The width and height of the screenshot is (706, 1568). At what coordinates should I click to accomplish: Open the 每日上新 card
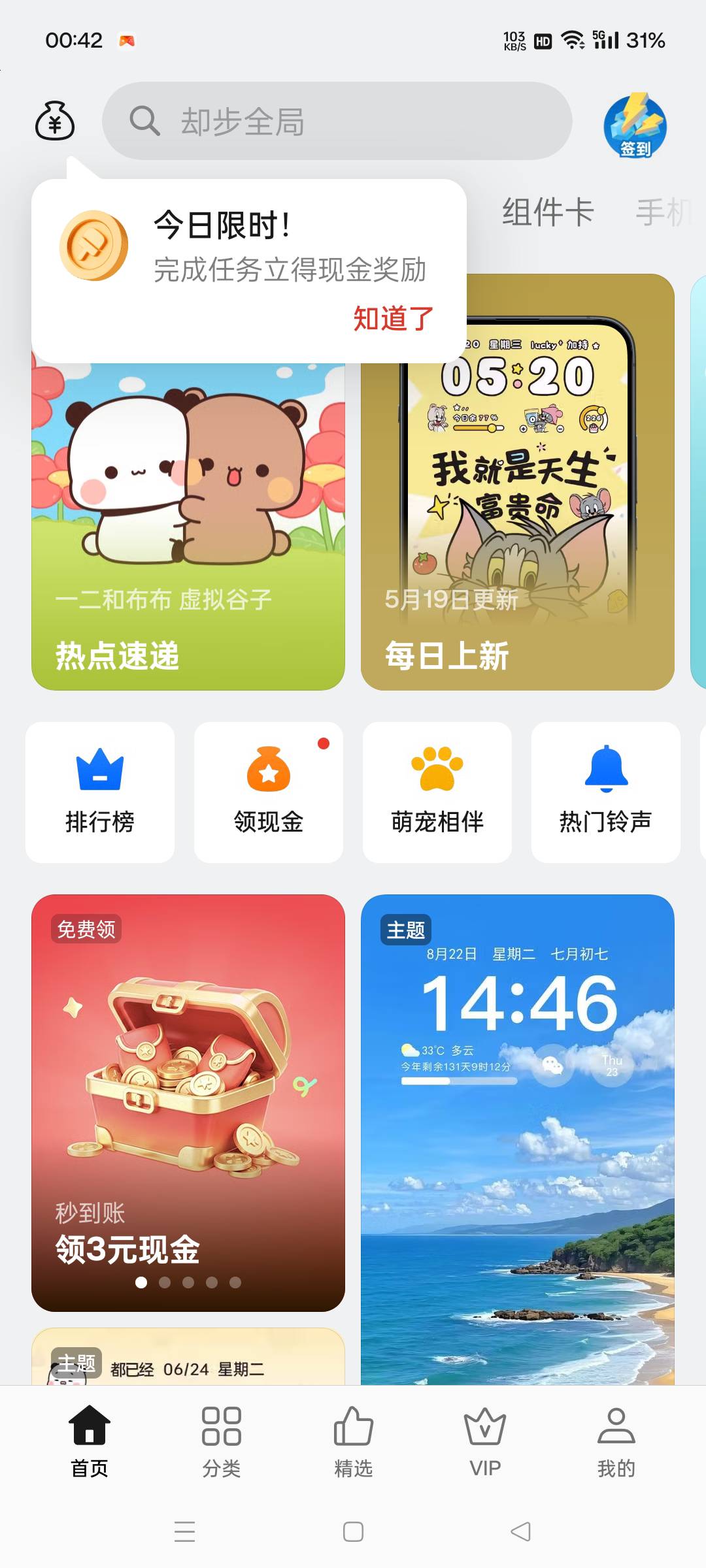517,482
